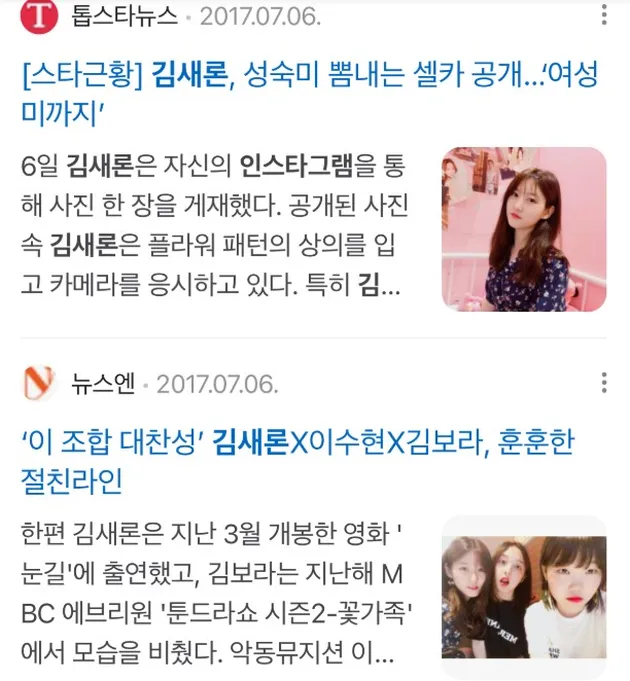
Task: View selfie thumbnail of 톱스타뉴스 article
Action: 524,229
